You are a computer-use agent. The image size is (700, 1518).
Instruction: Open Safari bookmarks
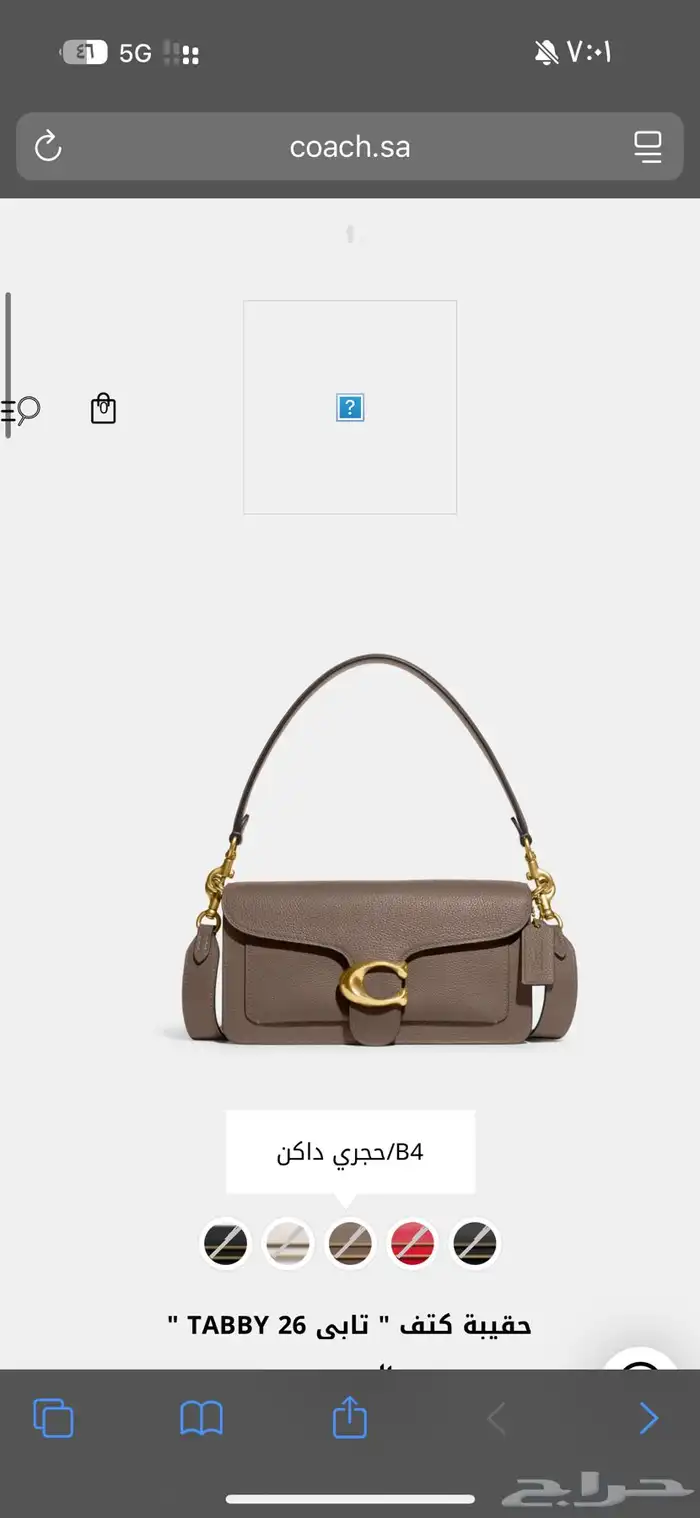tap(201, 1418)
